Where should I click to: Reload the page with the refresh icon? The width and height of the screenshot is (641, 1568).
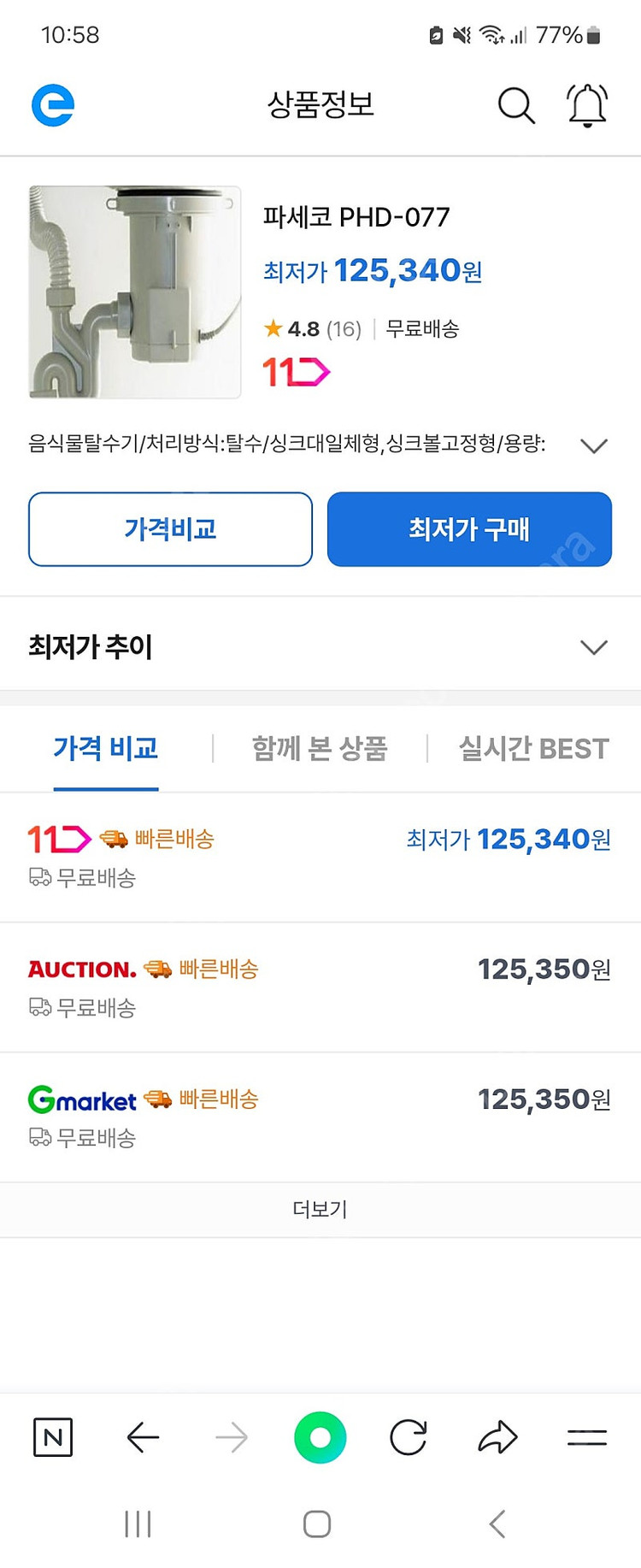[409, 1437]
